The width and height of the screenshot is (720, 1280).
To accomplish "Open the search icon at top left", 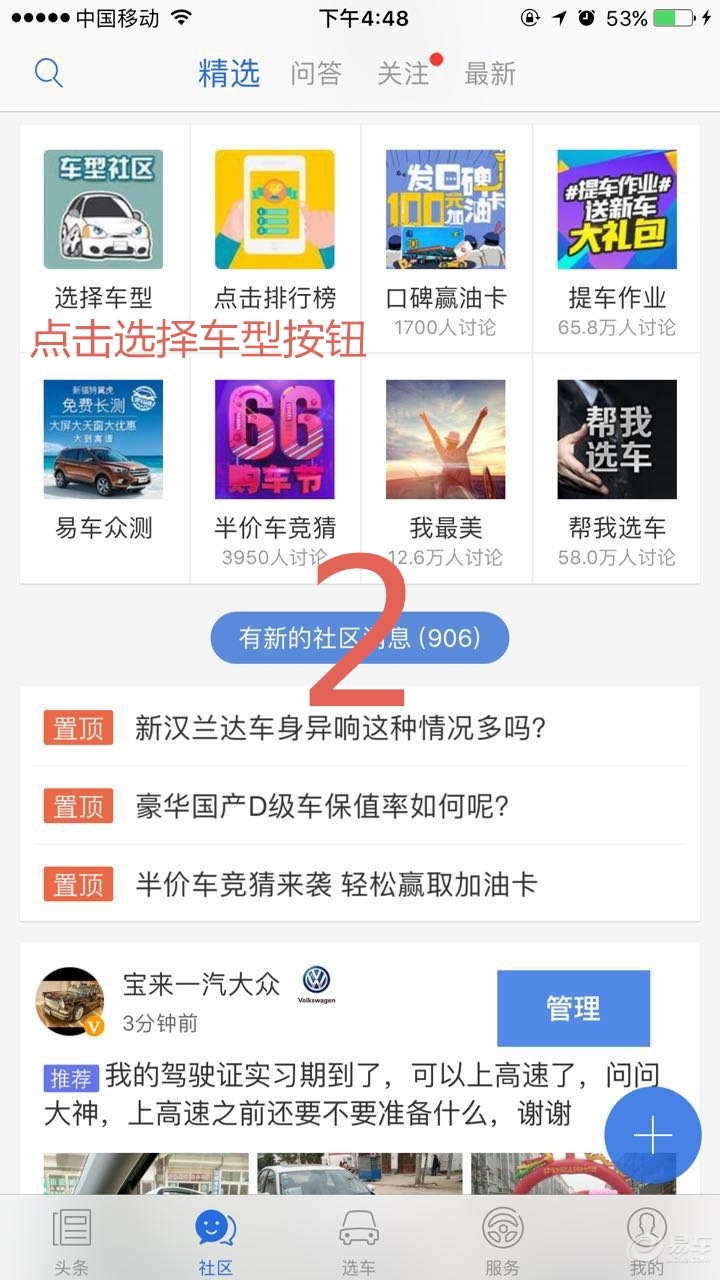I will [x=48, y=73].
